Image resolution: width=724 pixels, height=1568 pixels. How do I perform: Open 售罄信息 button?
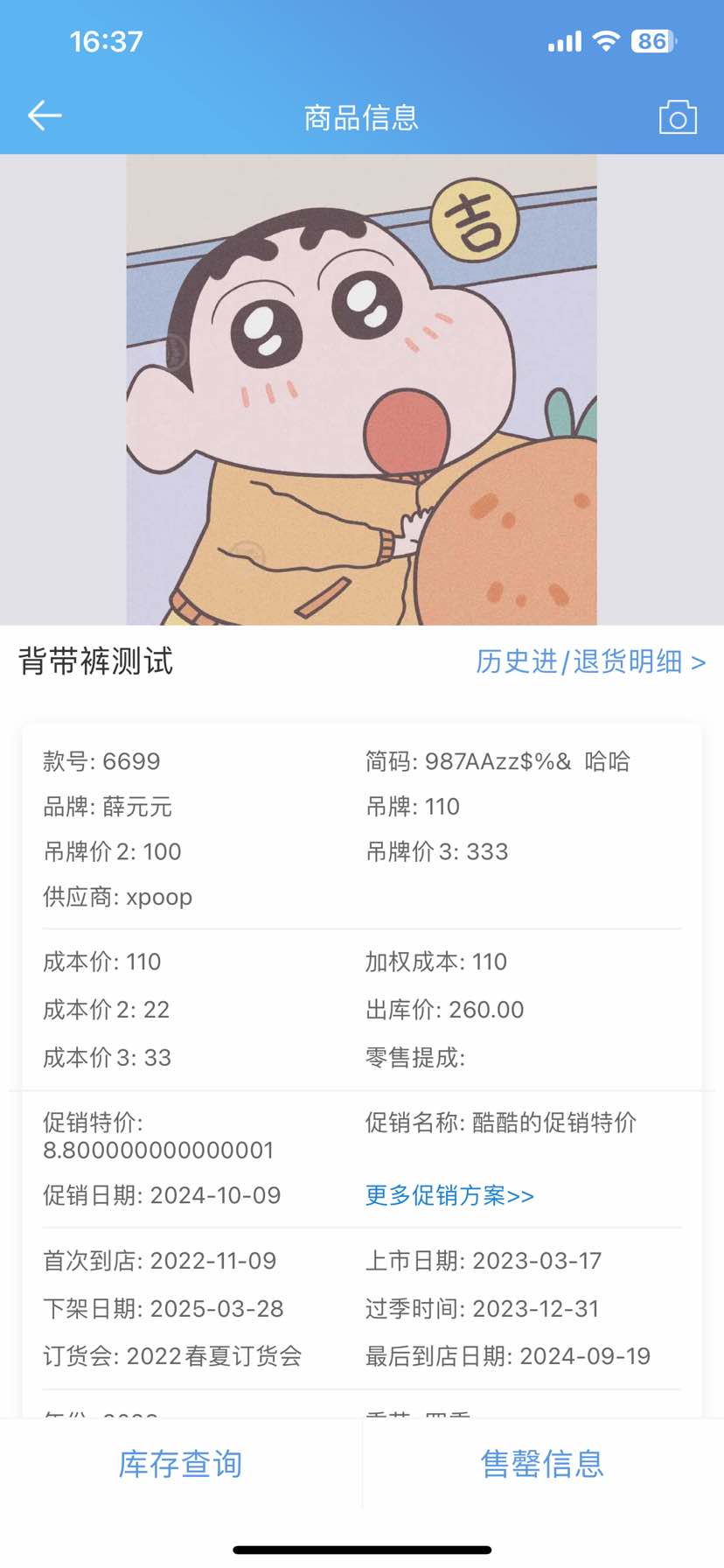point(542,1464)
